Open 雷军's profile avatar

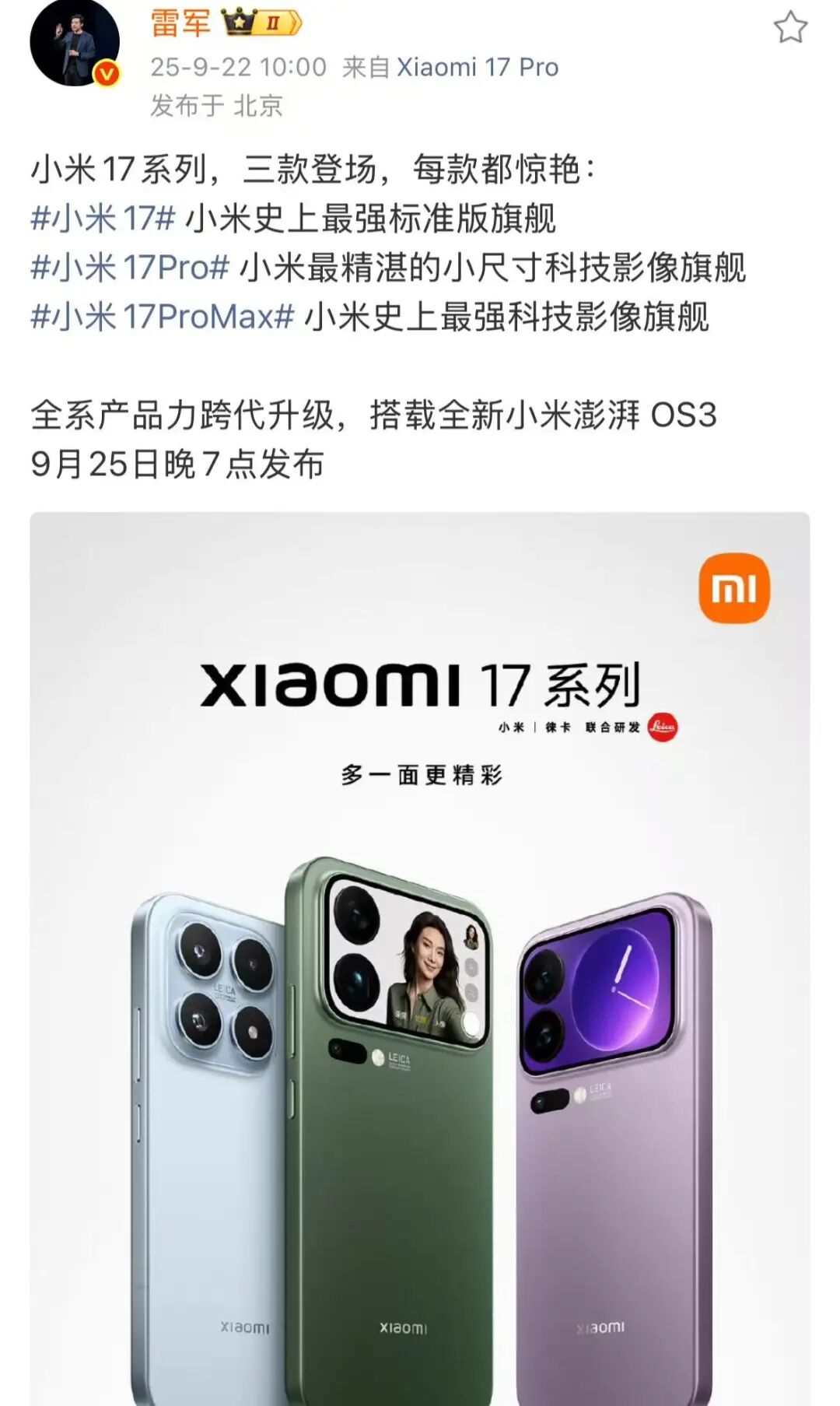coord(75,44)
